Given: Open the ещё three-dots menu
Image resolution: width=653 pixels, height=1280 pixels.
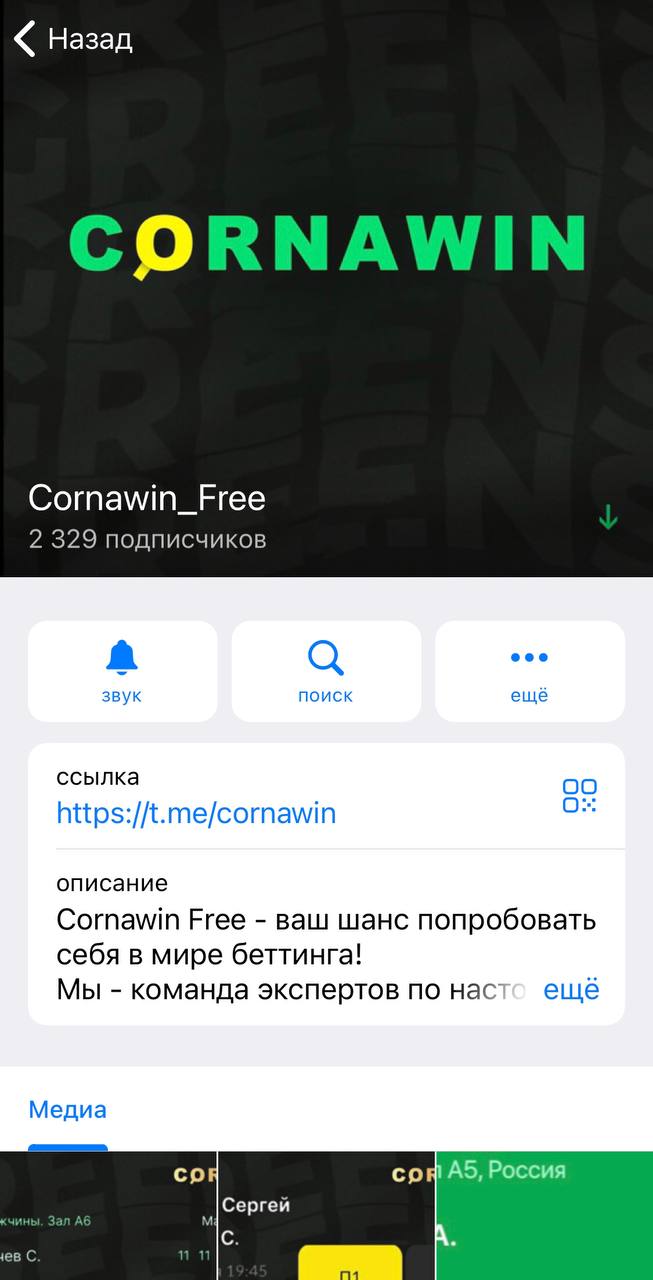Looking at the screenshot, I should [x=529, y=671].
